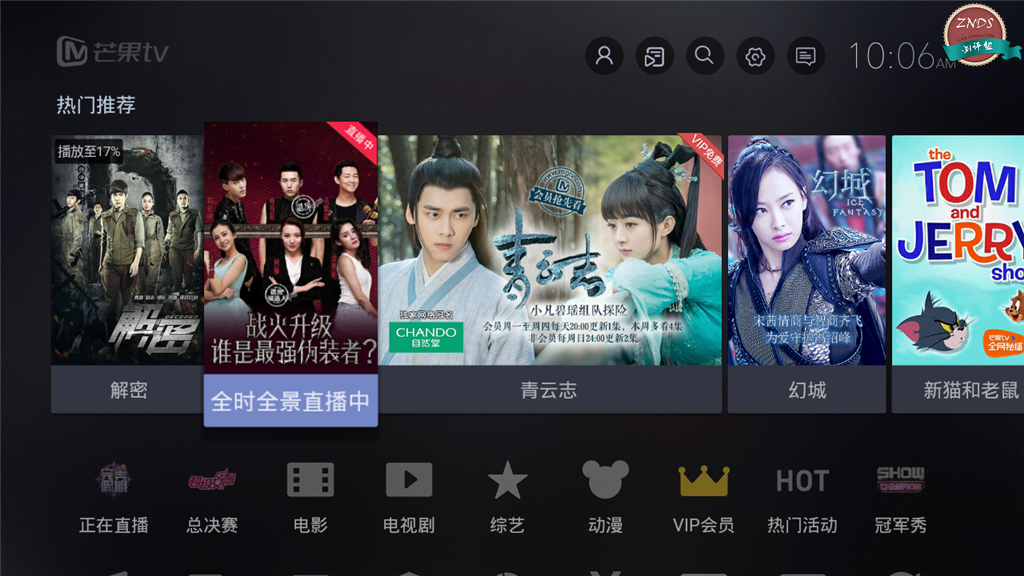Open the search icon

[x=705, y=56]
